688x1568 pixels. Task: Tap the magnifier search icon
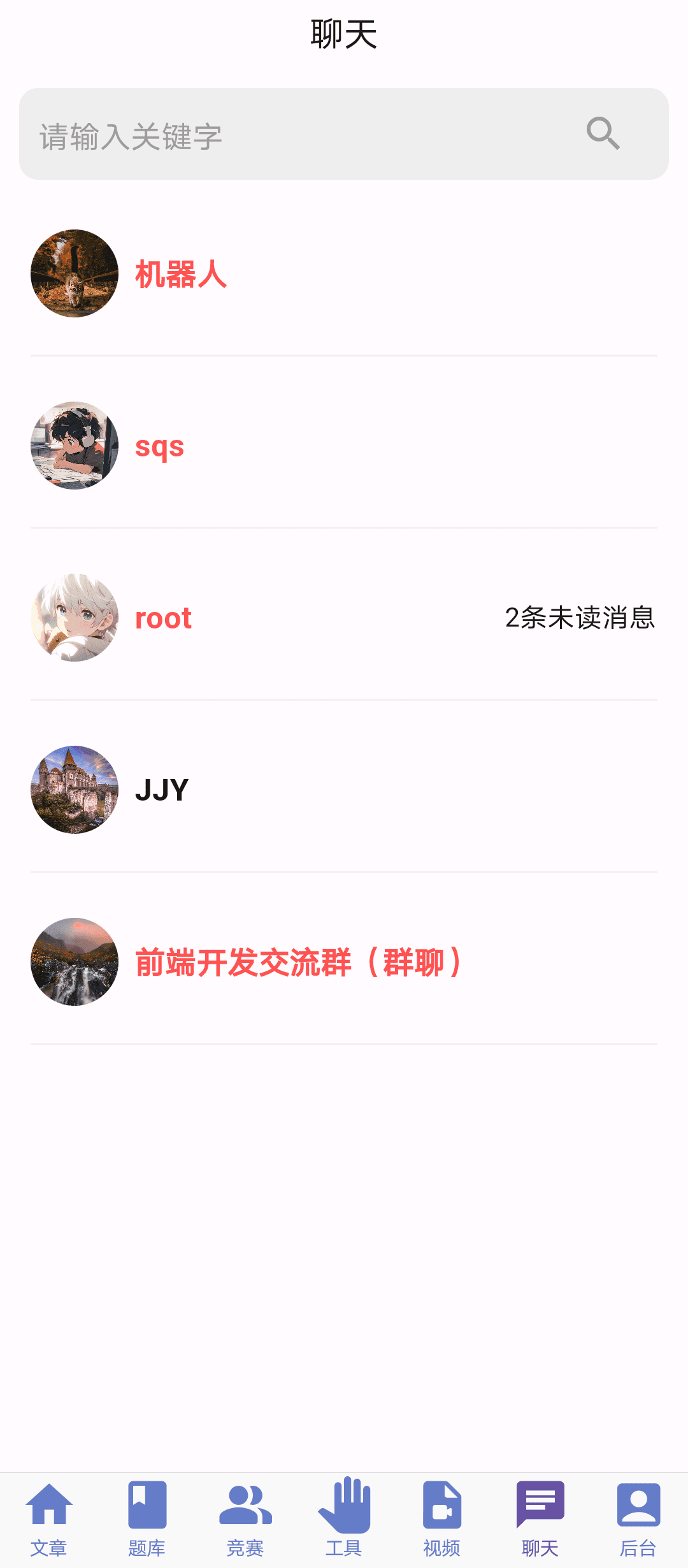(603, 134)
